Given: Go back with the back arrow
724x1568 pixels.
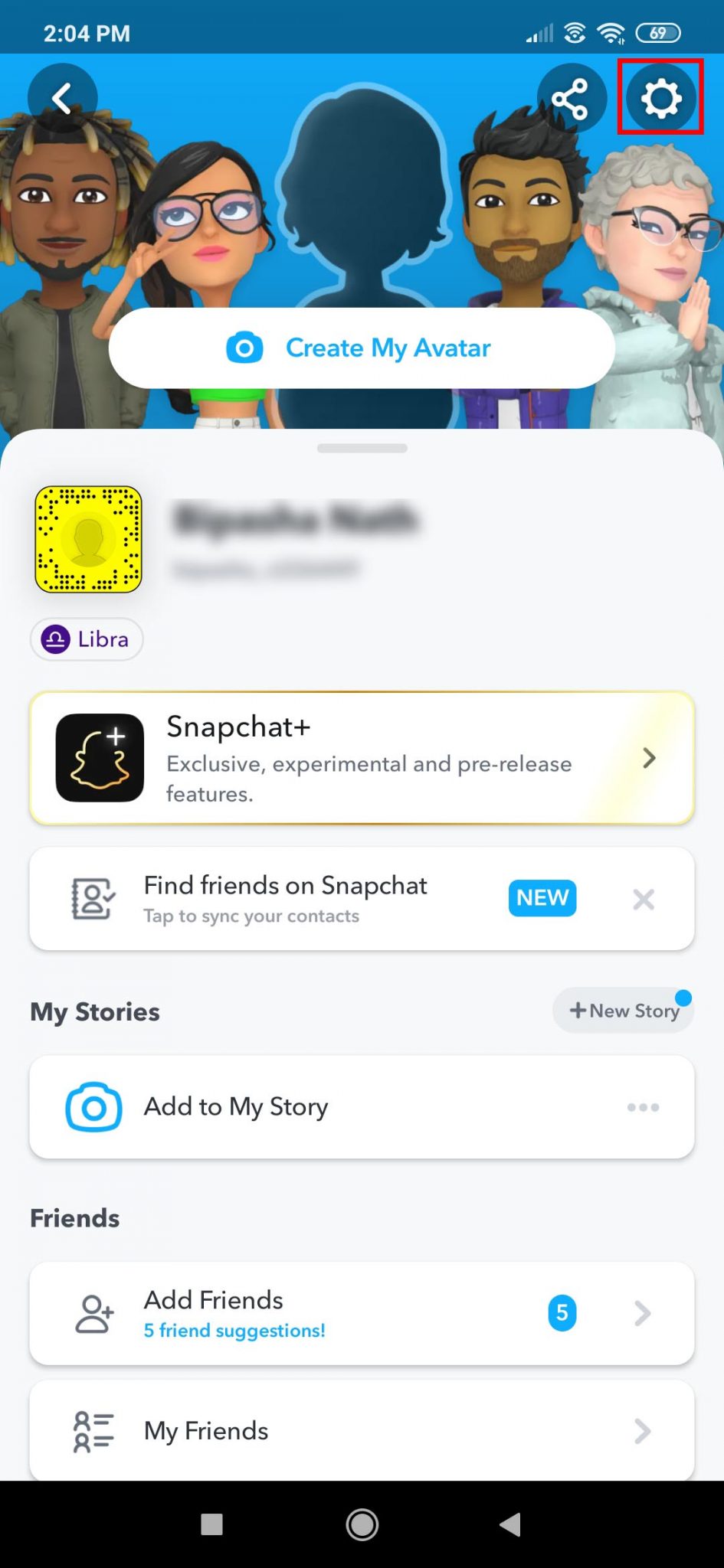Looking at the screenshot, I should click(62, 97).
